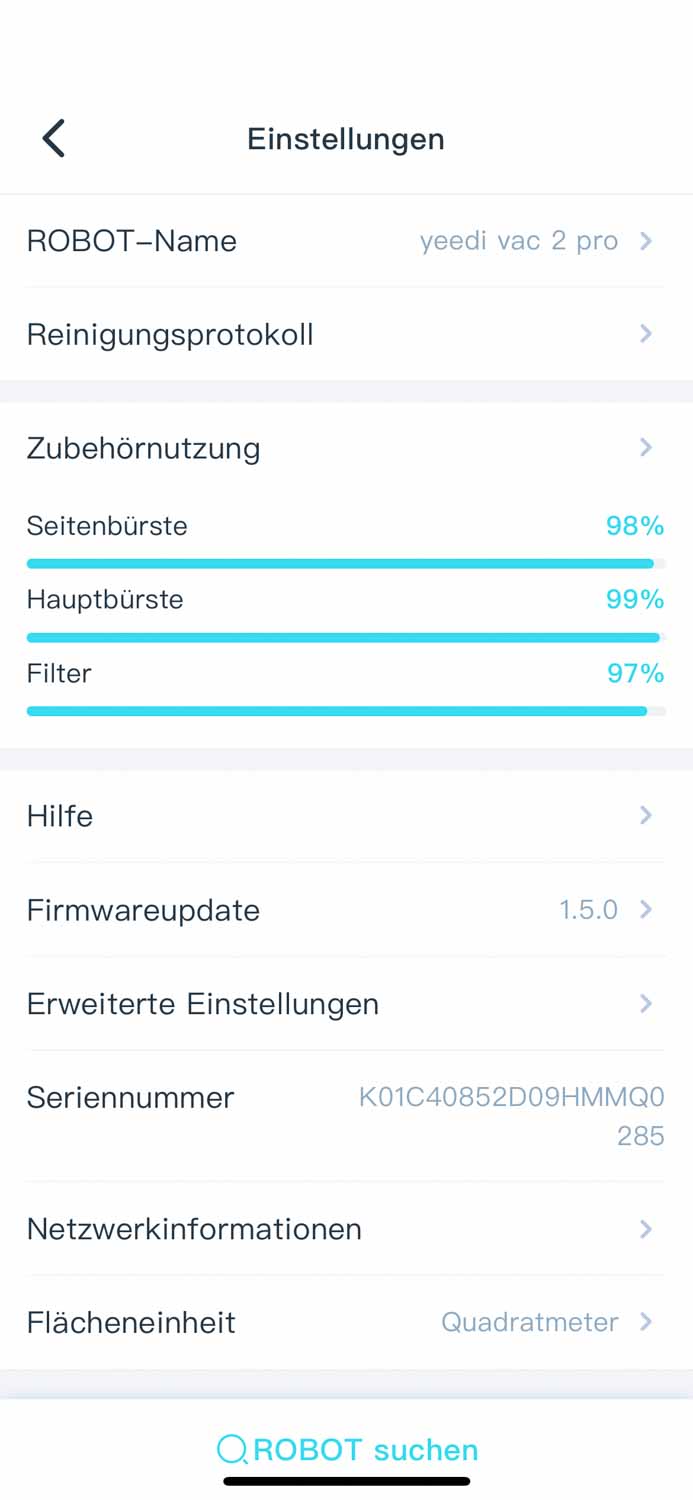
Task: Change the Flächeneinheit unit
Action: click(346, 1322)
